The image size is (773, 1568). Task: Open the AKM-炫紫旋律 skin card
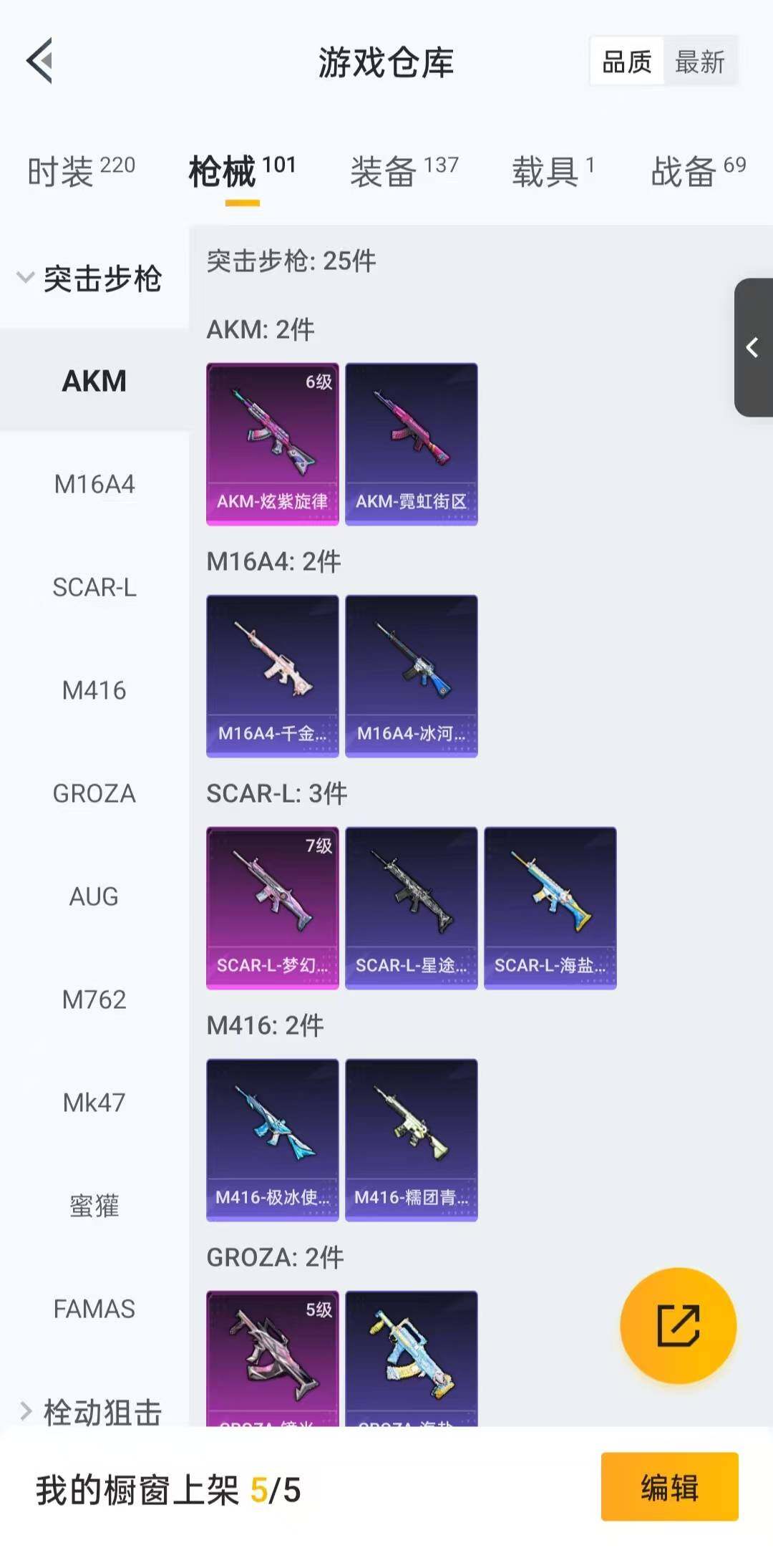click(272, 444)
